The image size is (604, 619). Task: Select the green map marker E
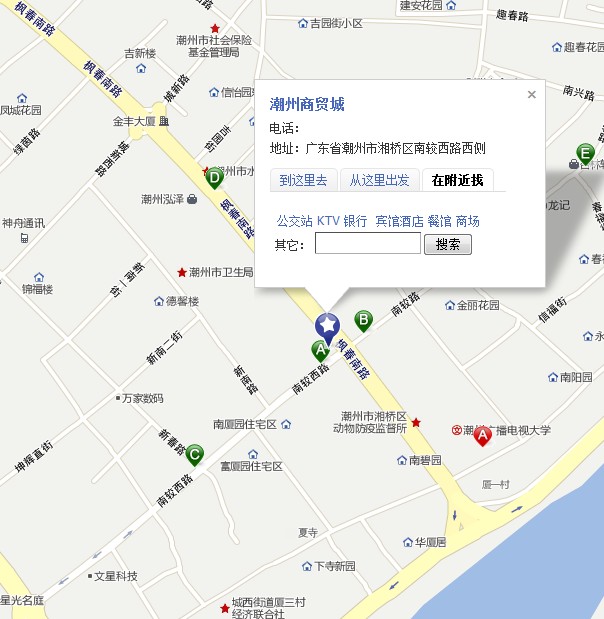[585, 153]
